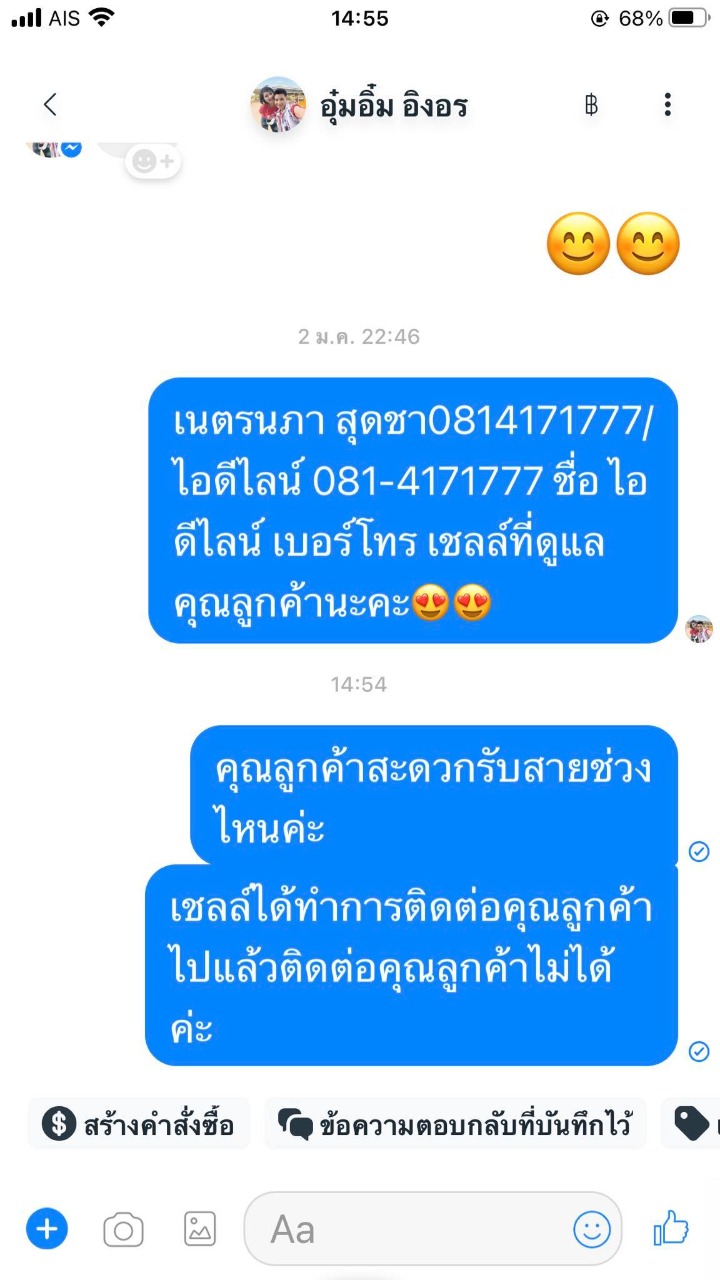Open the emoji picker in the message box
The height and width of the screenshot is (1280, 720).
pyautogui.click(x=591, y=1228)
